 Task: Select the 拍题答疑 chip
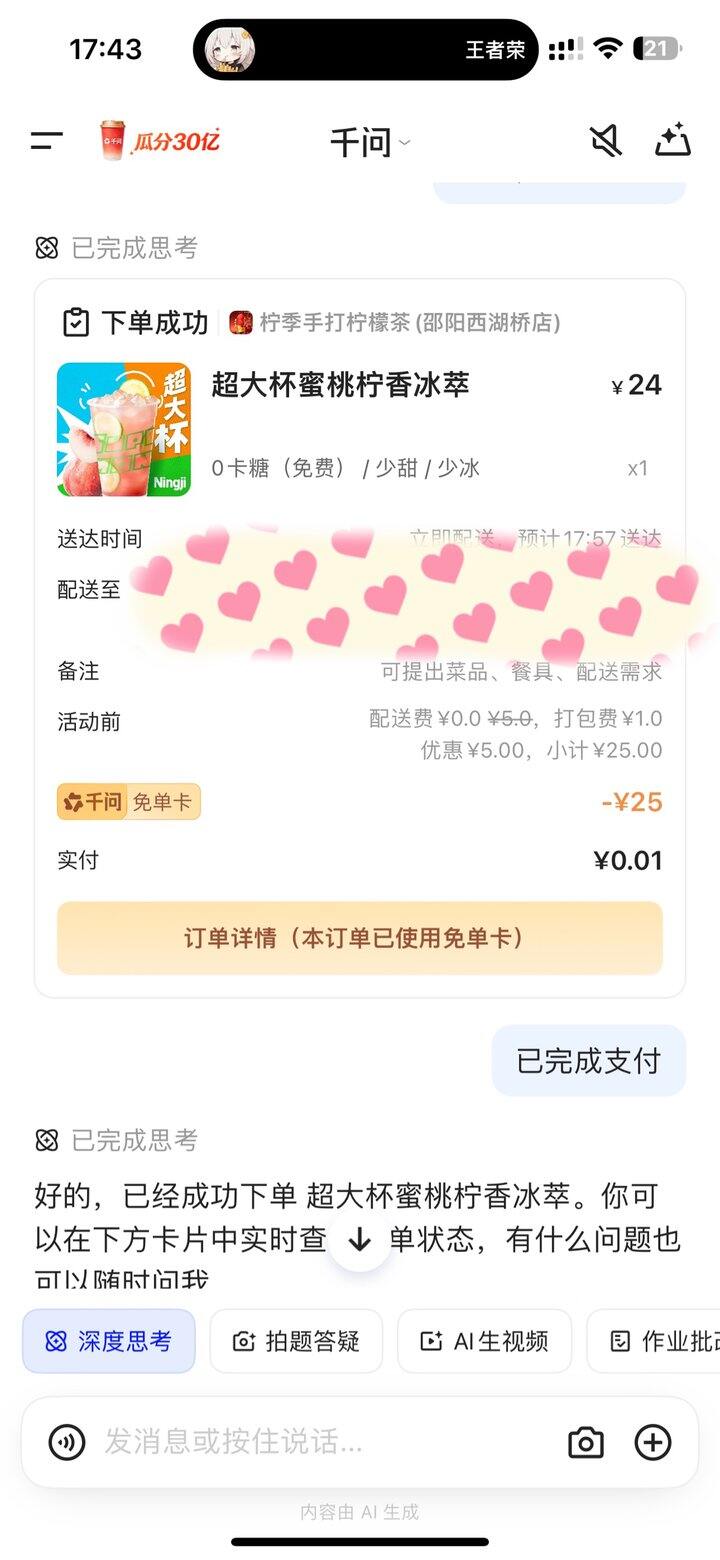(296, 1341)
